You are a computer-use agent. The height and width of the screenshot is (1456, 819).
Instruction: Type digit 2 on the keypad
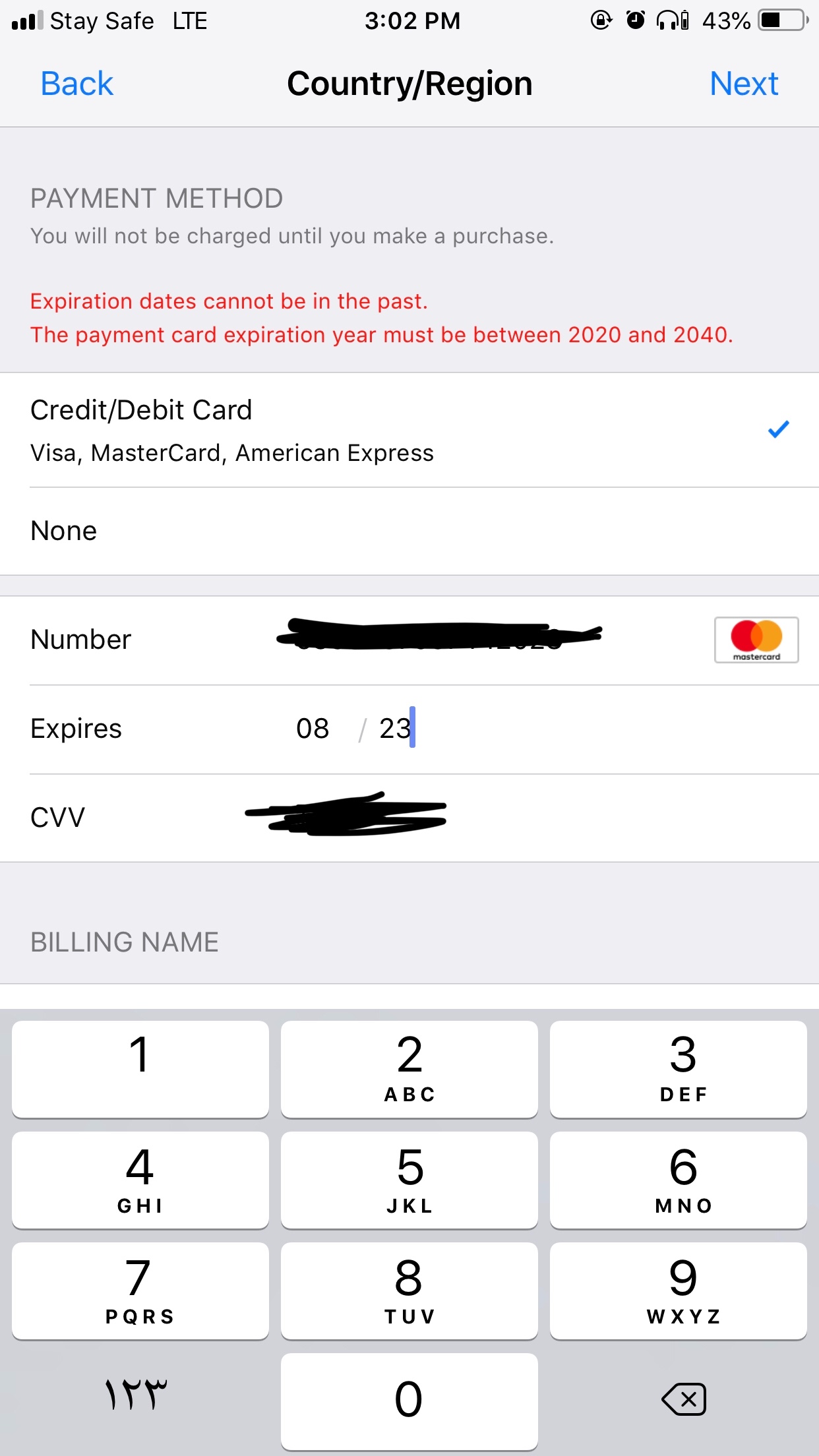tap(409, 1068)
